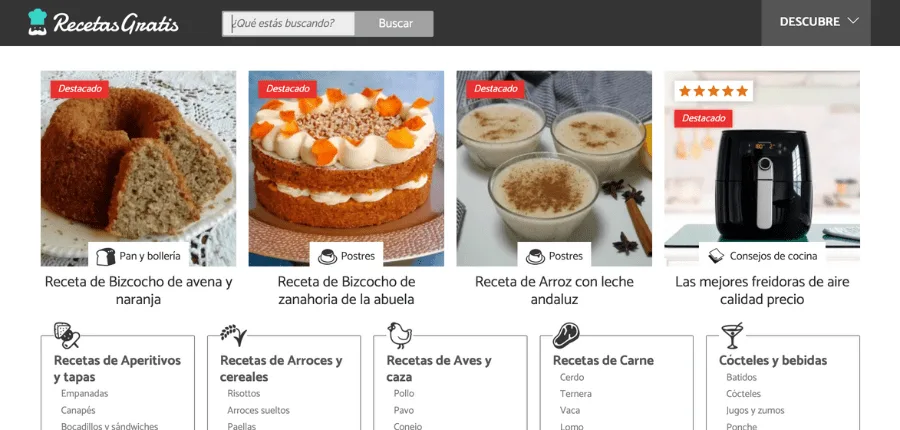
Task: Select the Pollo subcategory
Action: pos(404,393)
